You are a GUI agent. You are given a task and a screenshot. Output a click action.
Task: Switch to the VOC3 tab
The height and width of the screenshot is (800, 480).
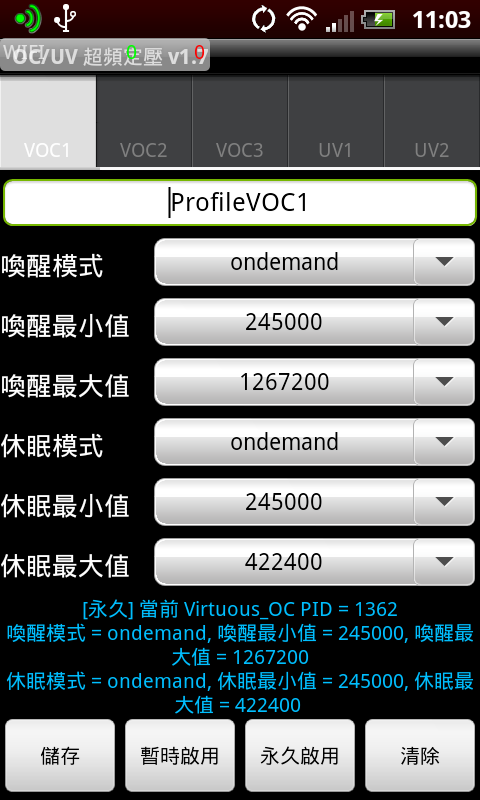[x=240, y=121]
